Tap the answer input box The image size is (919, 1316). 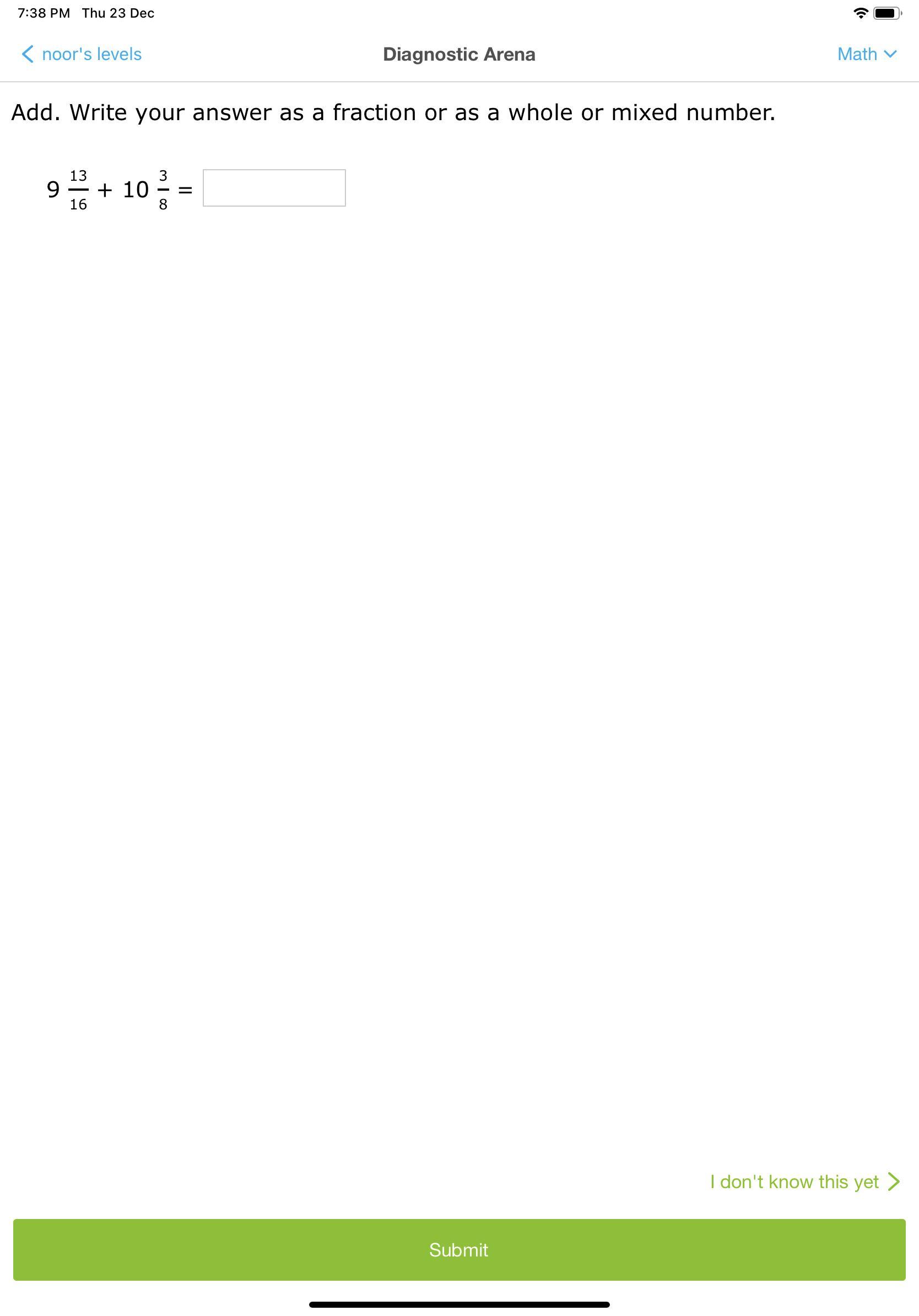pyautogui.click(x=274, y=188)
